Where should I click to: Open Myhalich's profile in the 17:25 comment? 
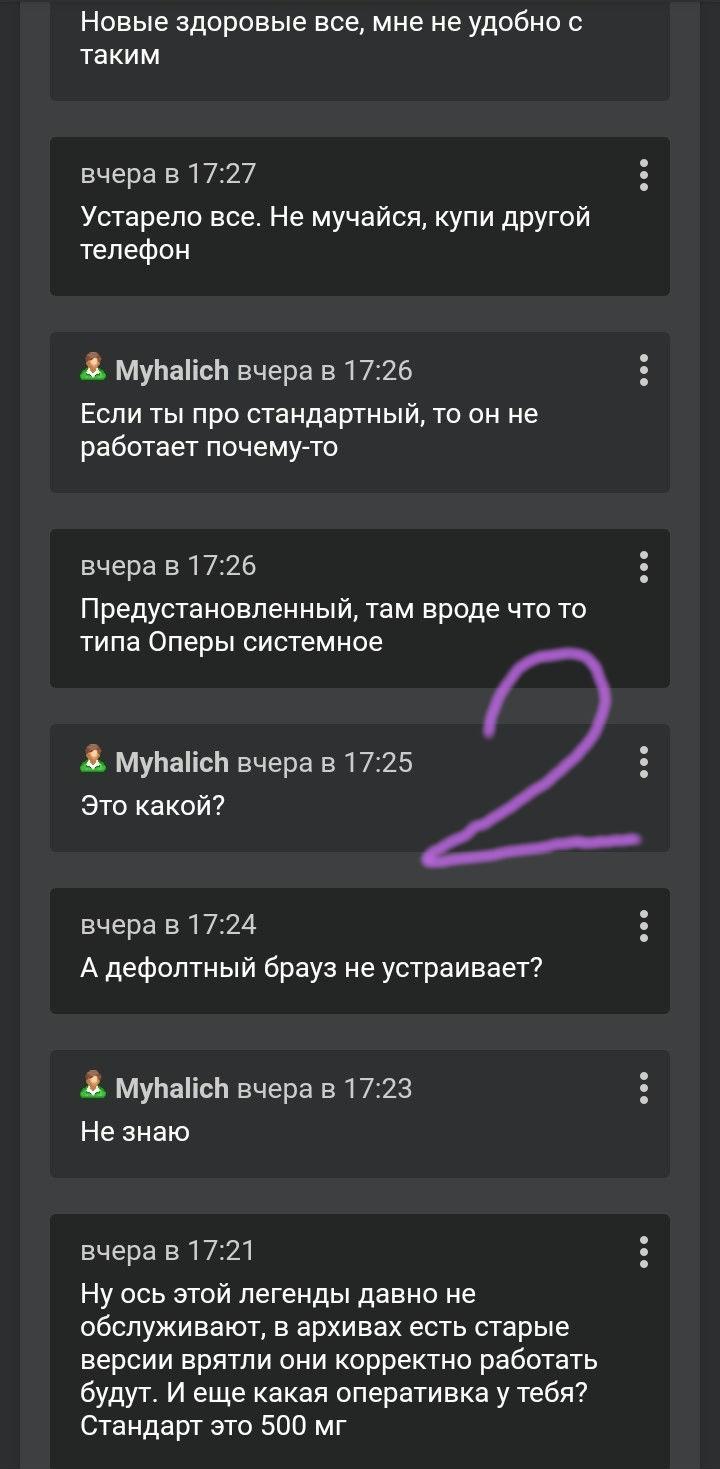(172, 763)
